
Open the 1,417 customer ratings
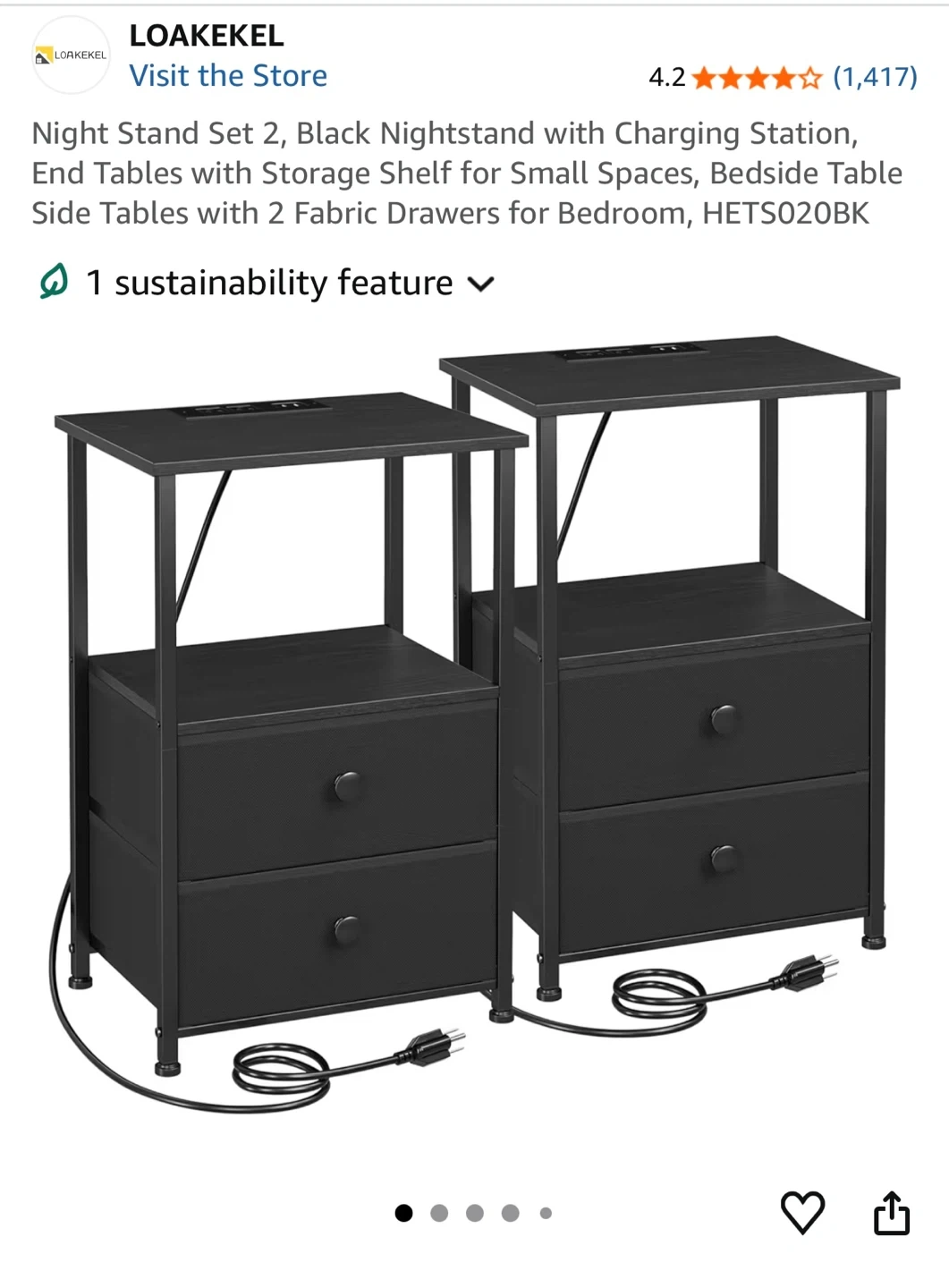pos(874,77)
